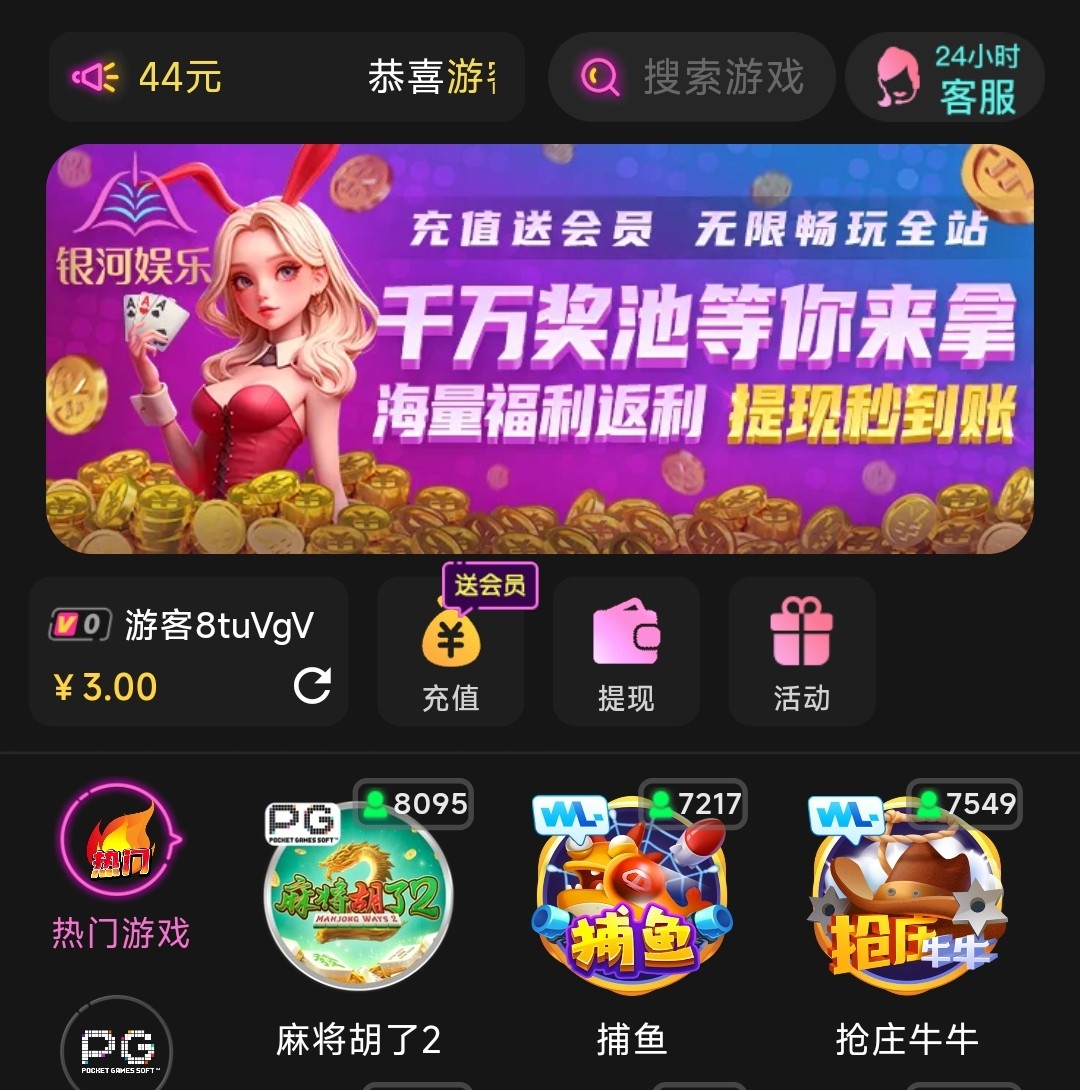Open 24小时客服 customer service
1080x1090 pixels.
point(945,77)
